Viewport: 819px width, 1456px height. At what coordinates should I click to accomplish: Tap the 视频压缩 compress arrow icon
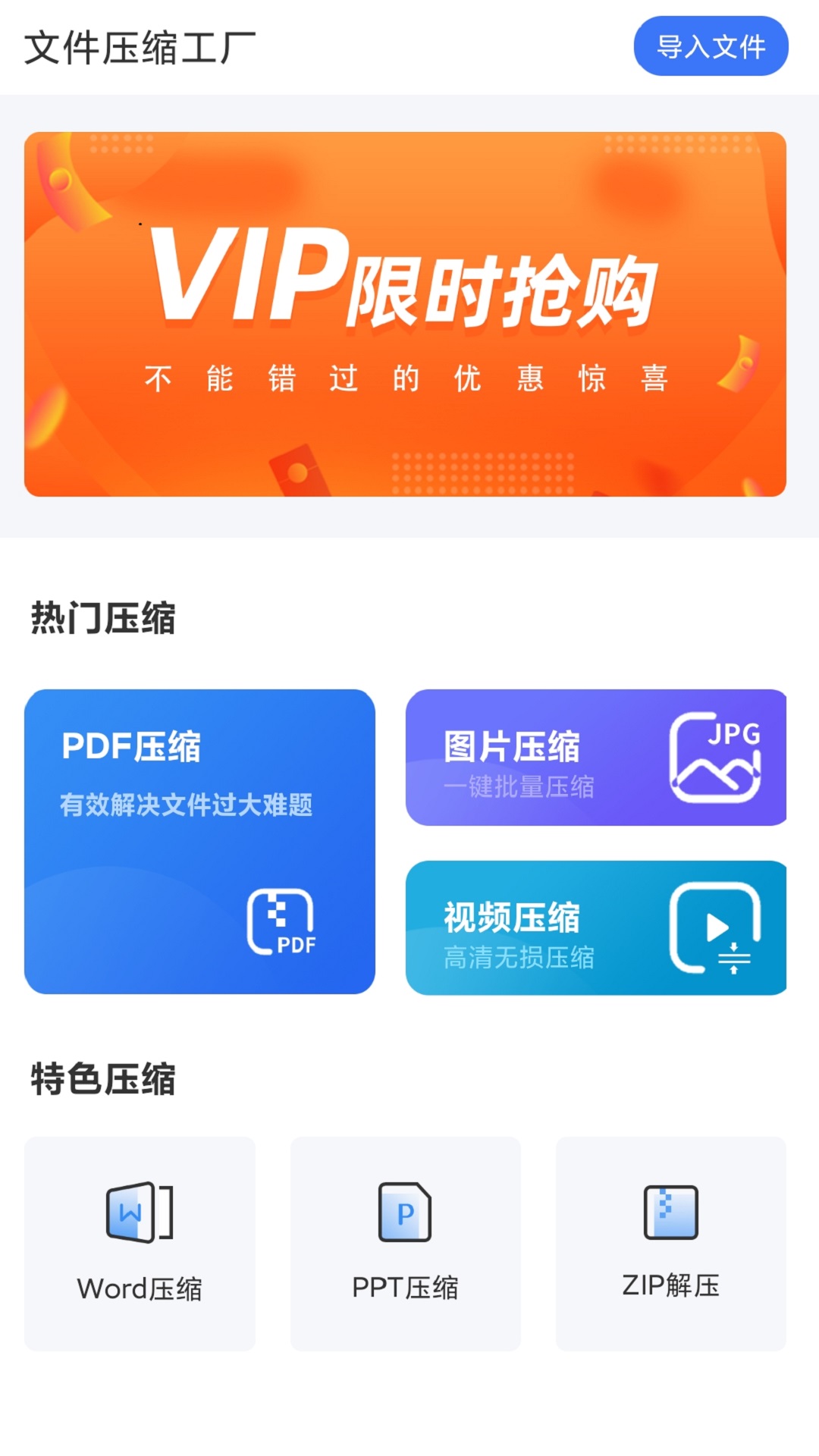coord(734,957)
